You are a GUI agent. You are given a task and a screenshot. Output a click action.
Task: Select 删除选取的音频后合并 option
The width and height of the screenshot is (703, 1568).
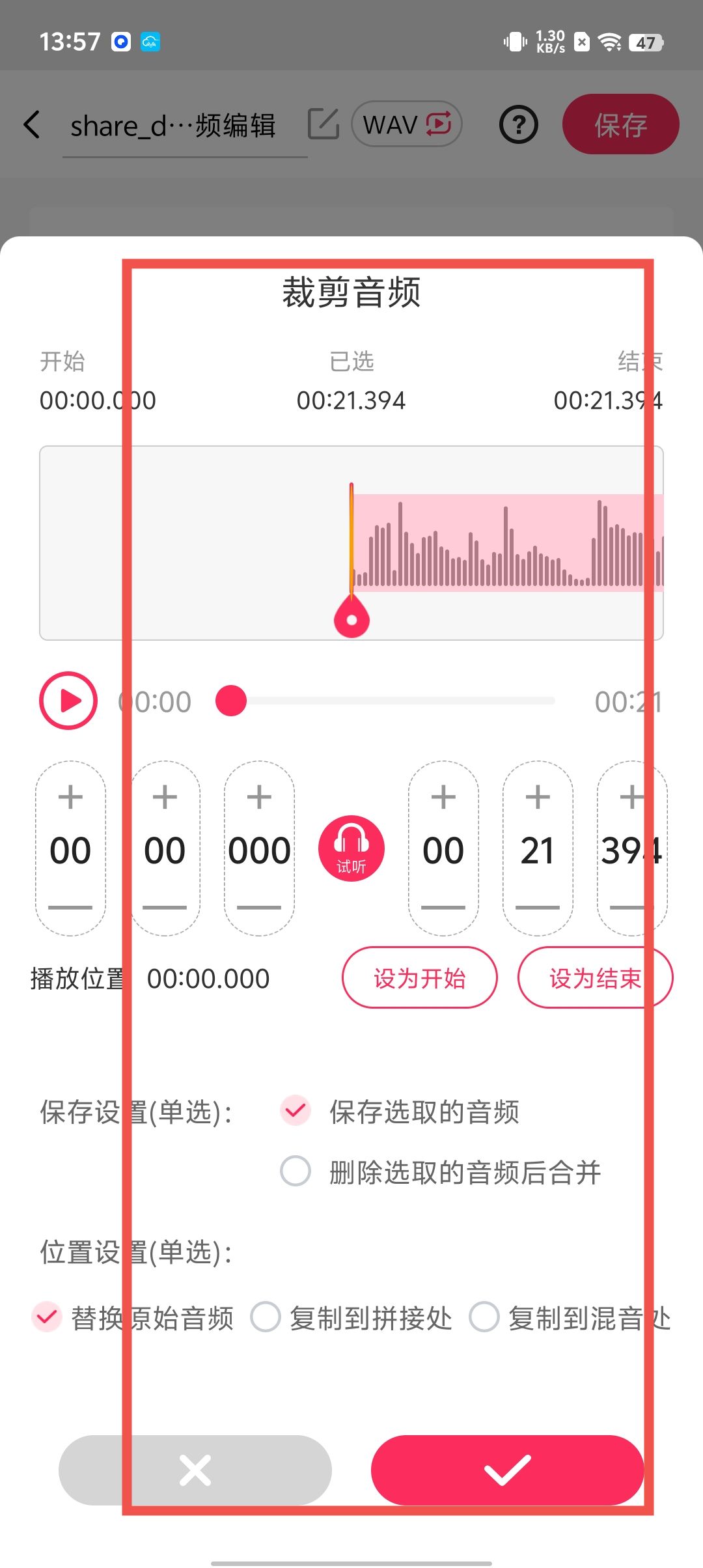click(296, 1171)
